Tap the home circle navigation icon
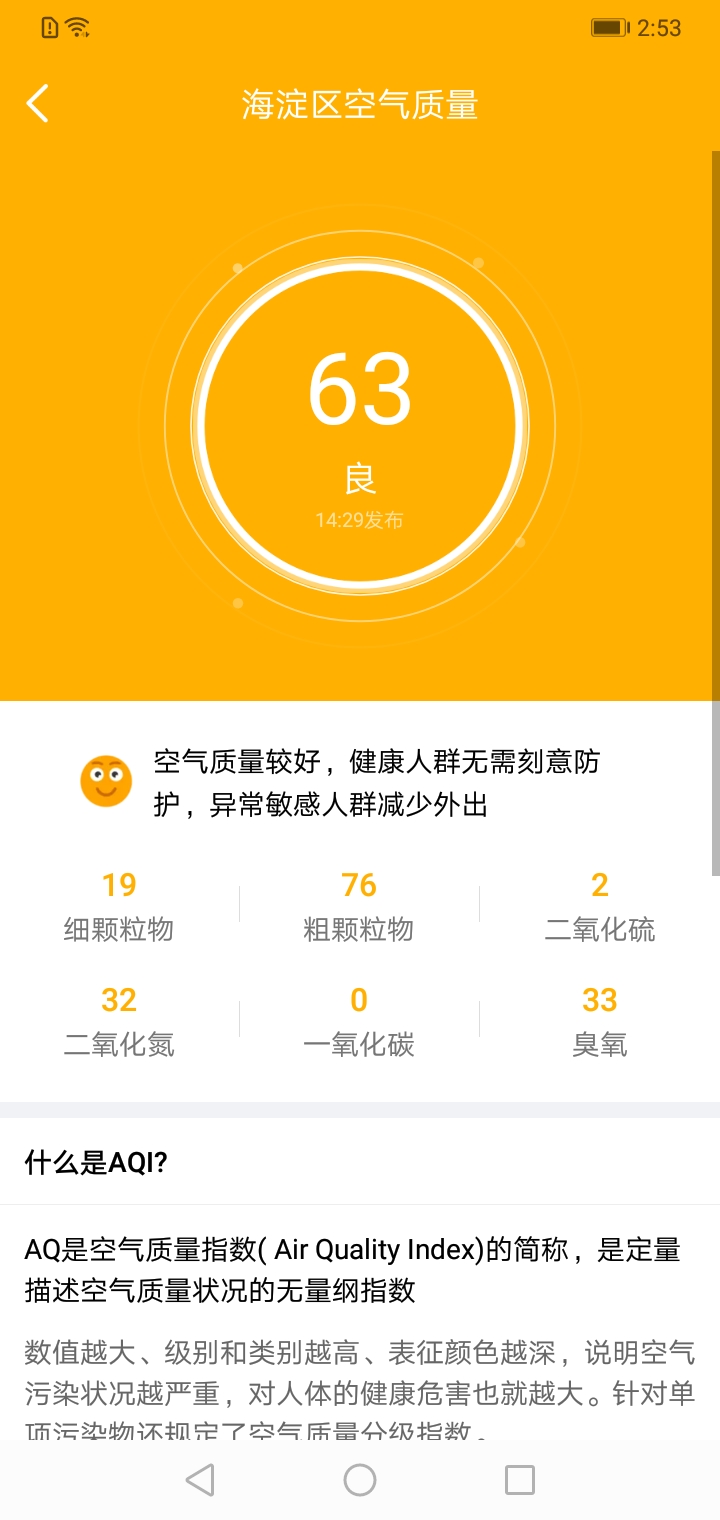The width and height of the screenshot is (720, 1520). (x=360, y=1479)
